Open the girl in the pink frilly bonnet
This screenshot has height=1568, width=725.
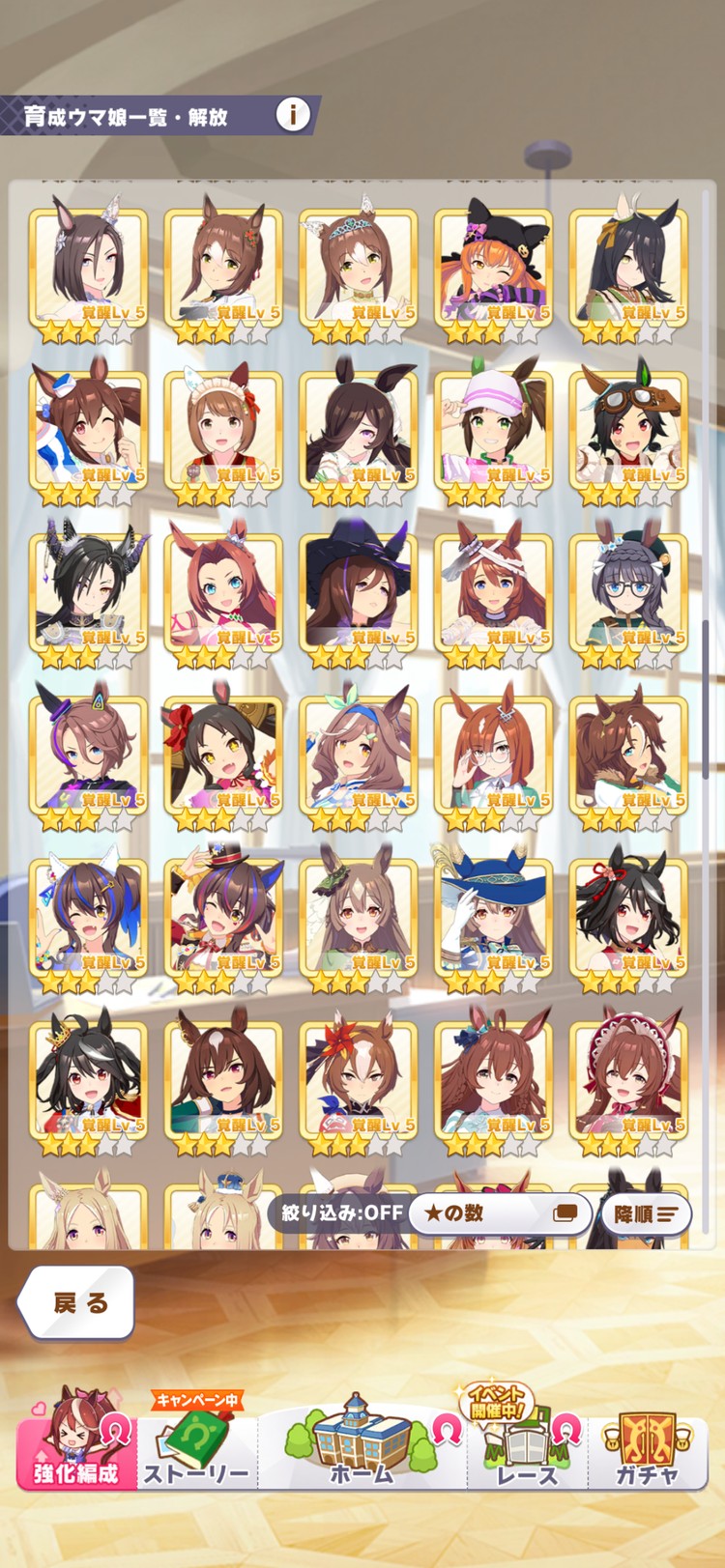coord(628,1077)
